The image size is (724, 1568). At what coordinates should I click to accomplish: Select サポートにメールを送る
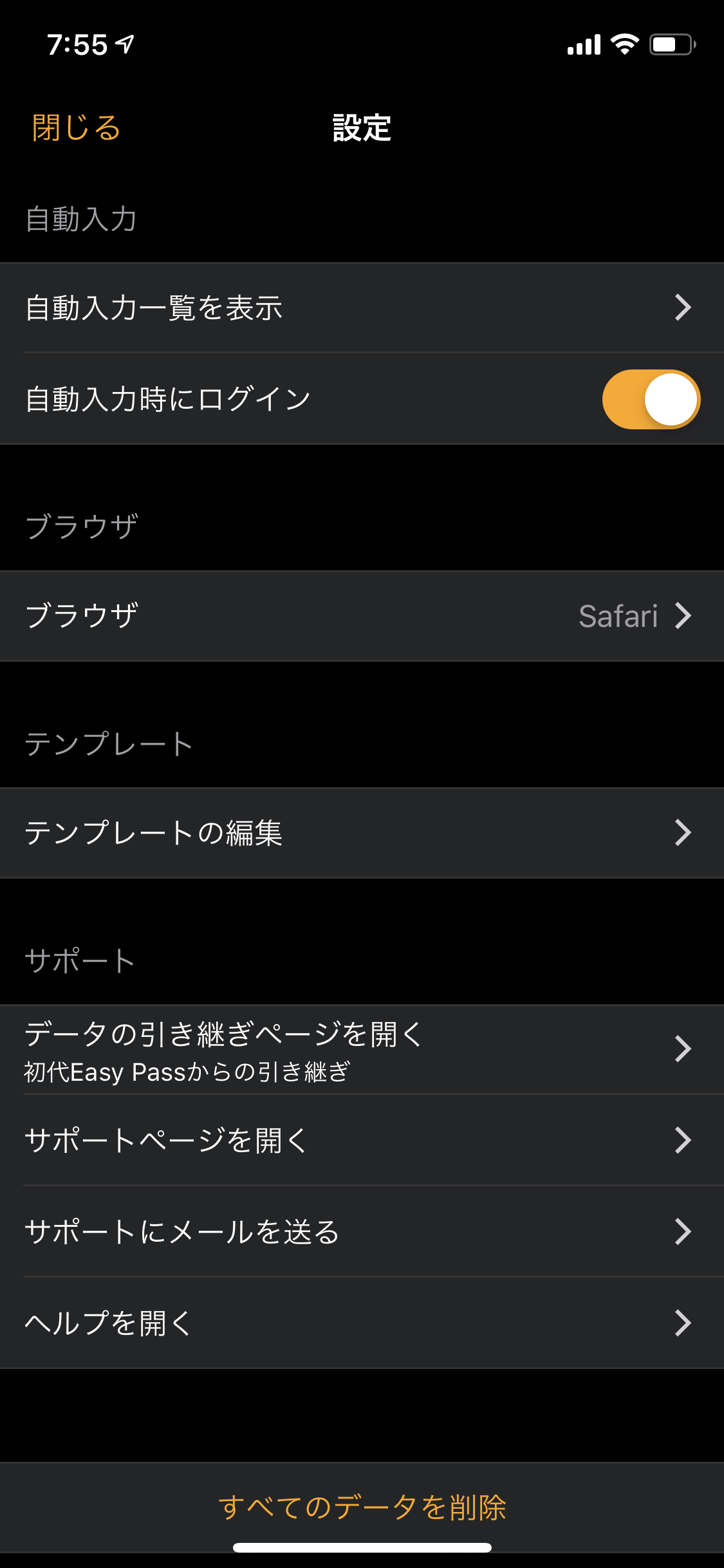point(362,1231)
